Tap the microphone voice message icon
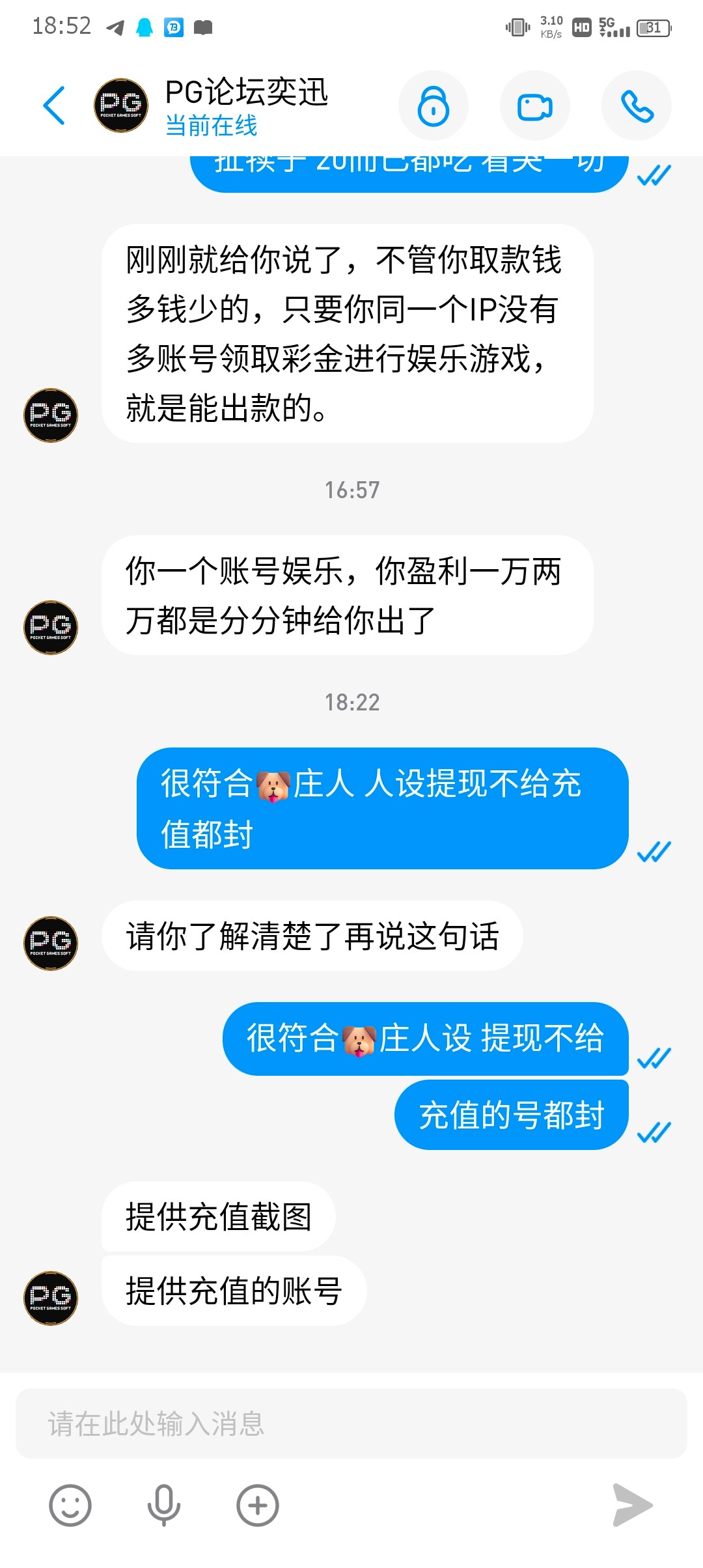The width and height of the screenshot is (703, 1568). point(163,1505)
